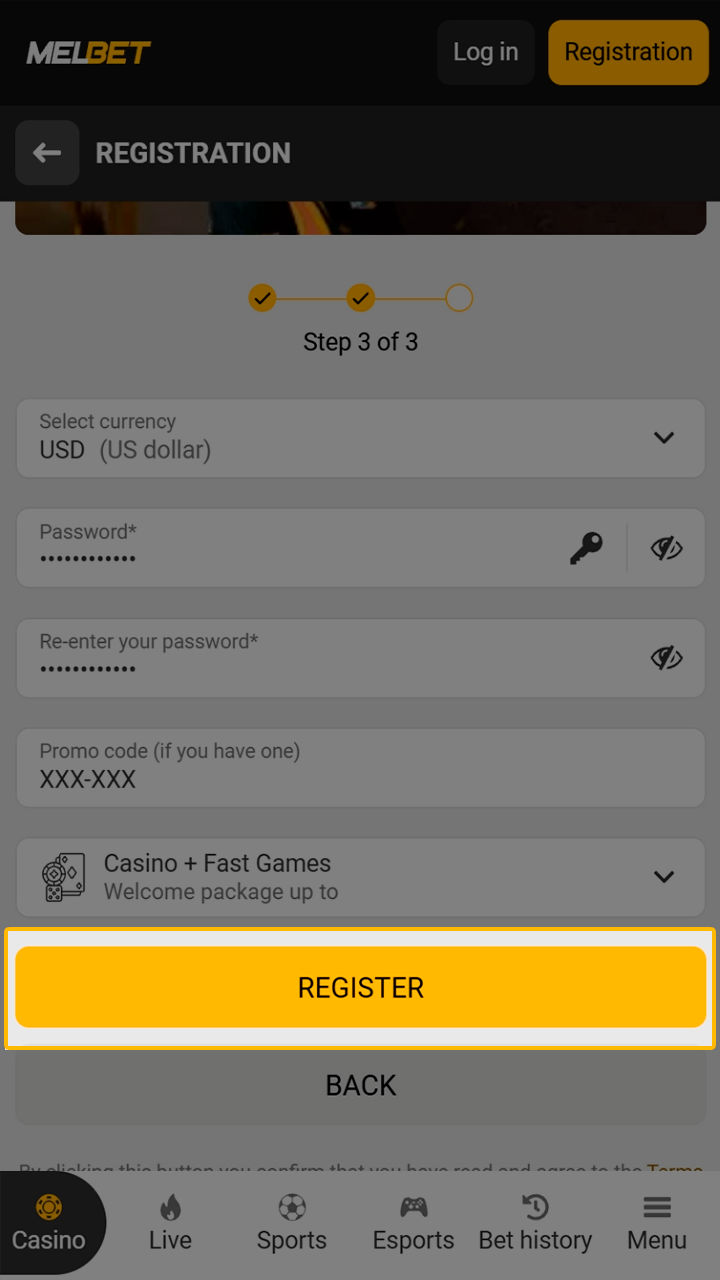
Task: Open Esports with the gamepad icon
Action: point(413,1208)
